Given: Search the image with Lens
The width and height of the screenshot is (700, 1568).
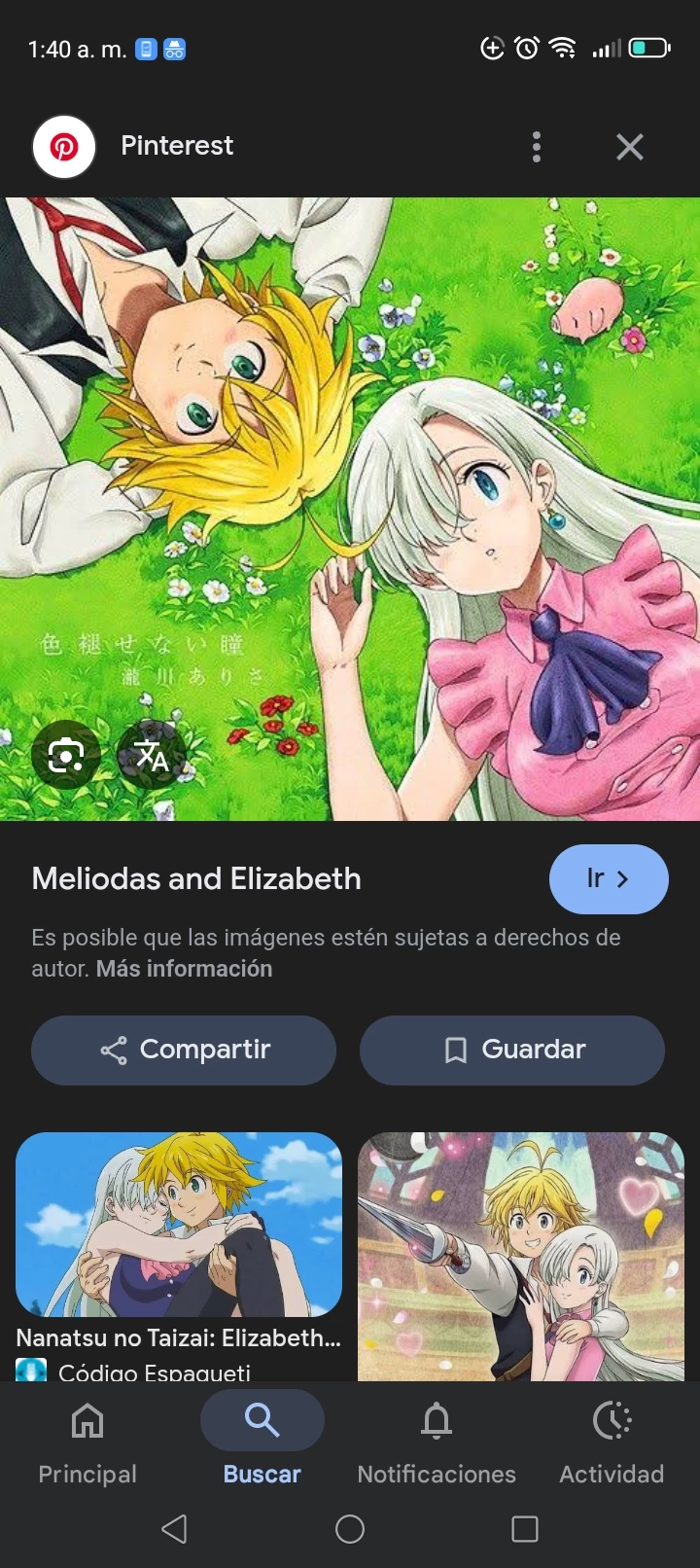Looking at the screenshot, I should point(65,755).
